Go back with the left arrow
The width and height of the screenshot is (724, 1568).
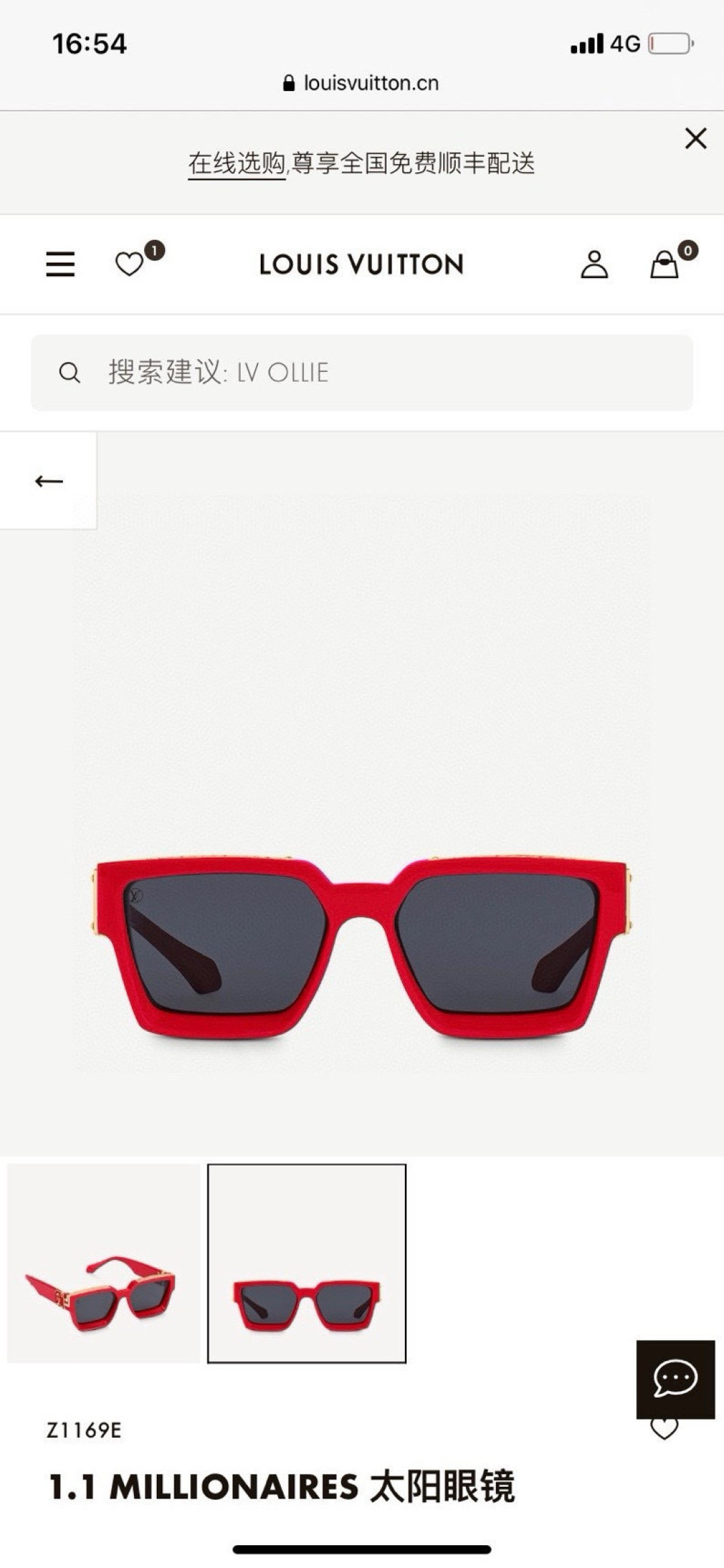point(48,481)
